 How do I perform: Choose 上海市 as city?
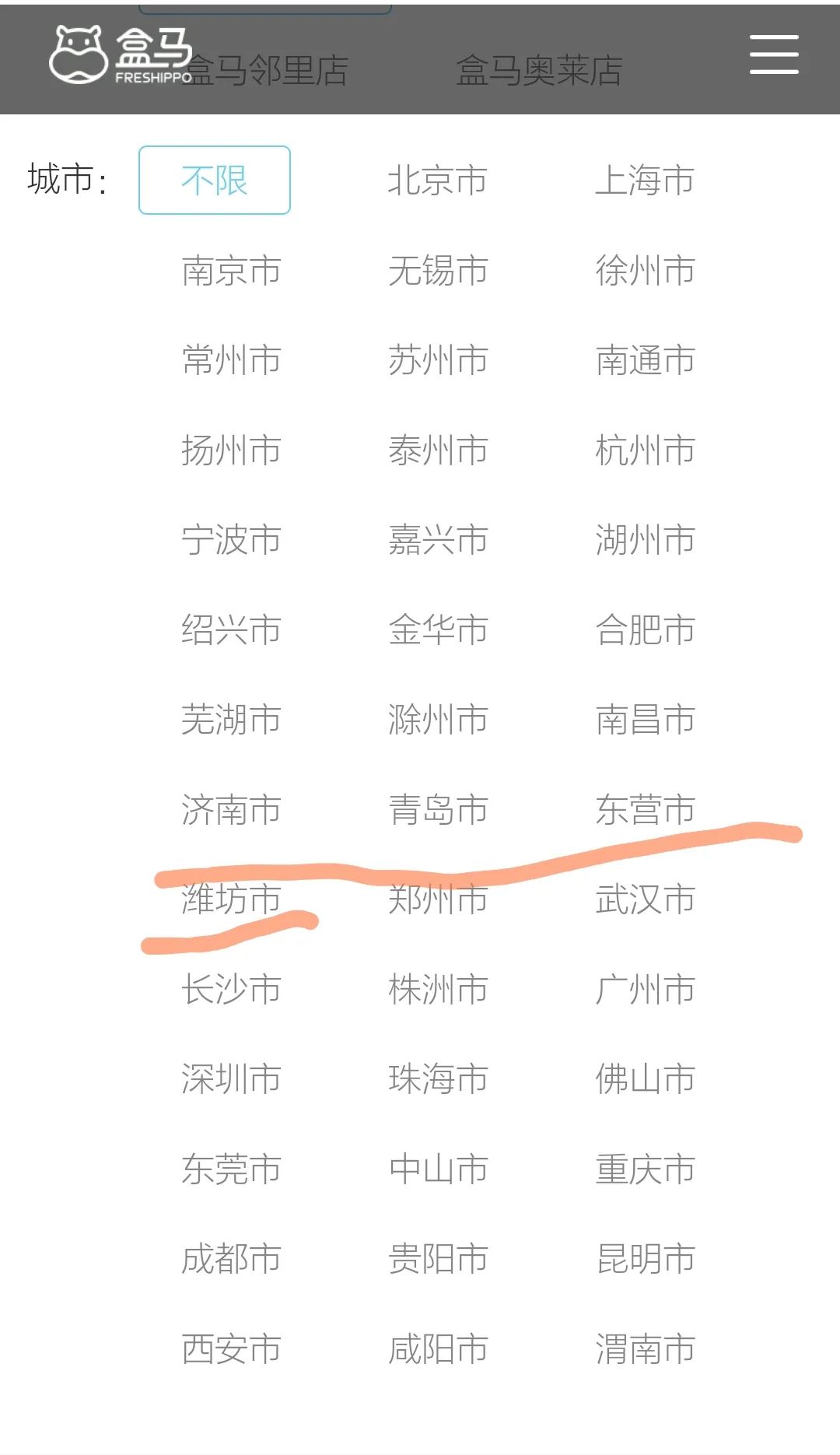(x=645, y=181)
